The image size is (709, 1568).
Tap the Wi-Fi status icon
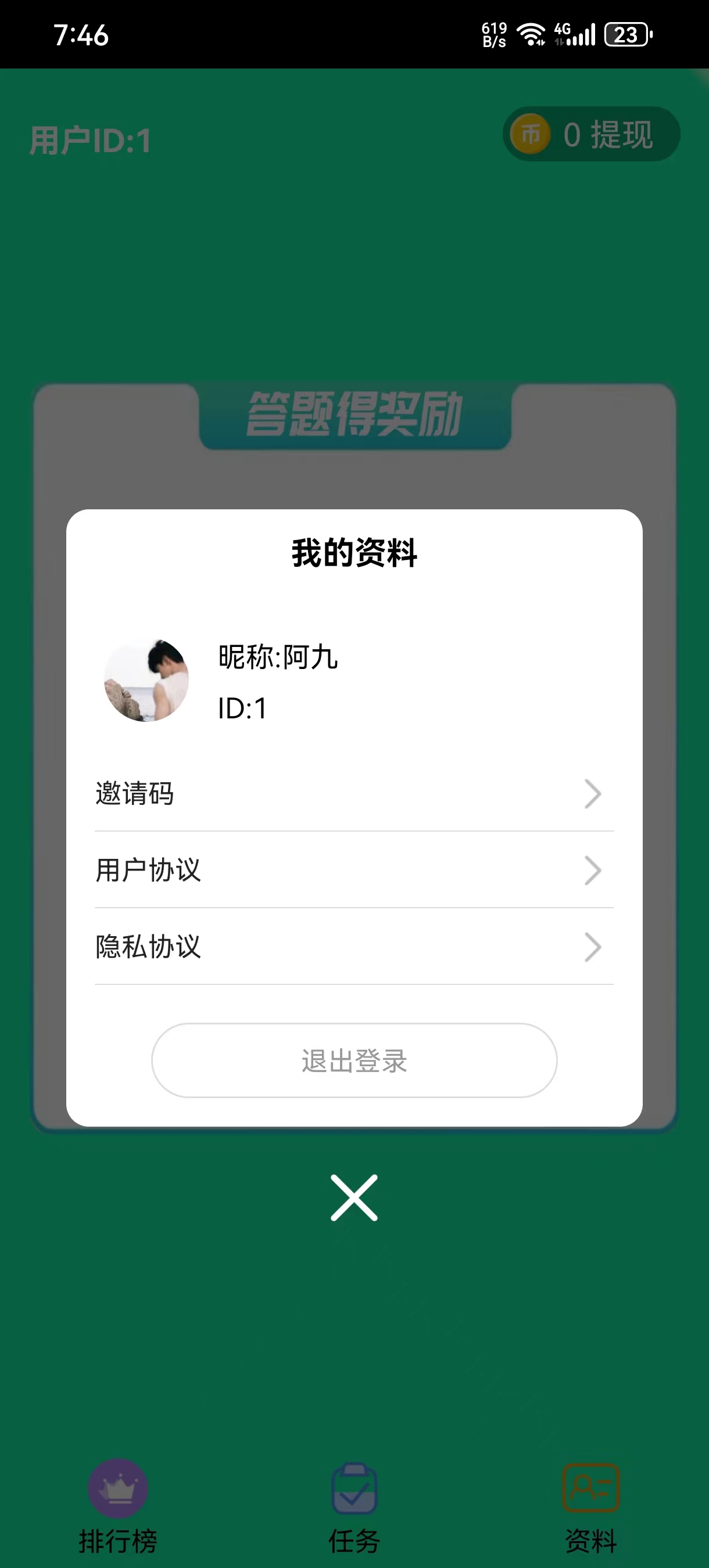click(529, 35)
